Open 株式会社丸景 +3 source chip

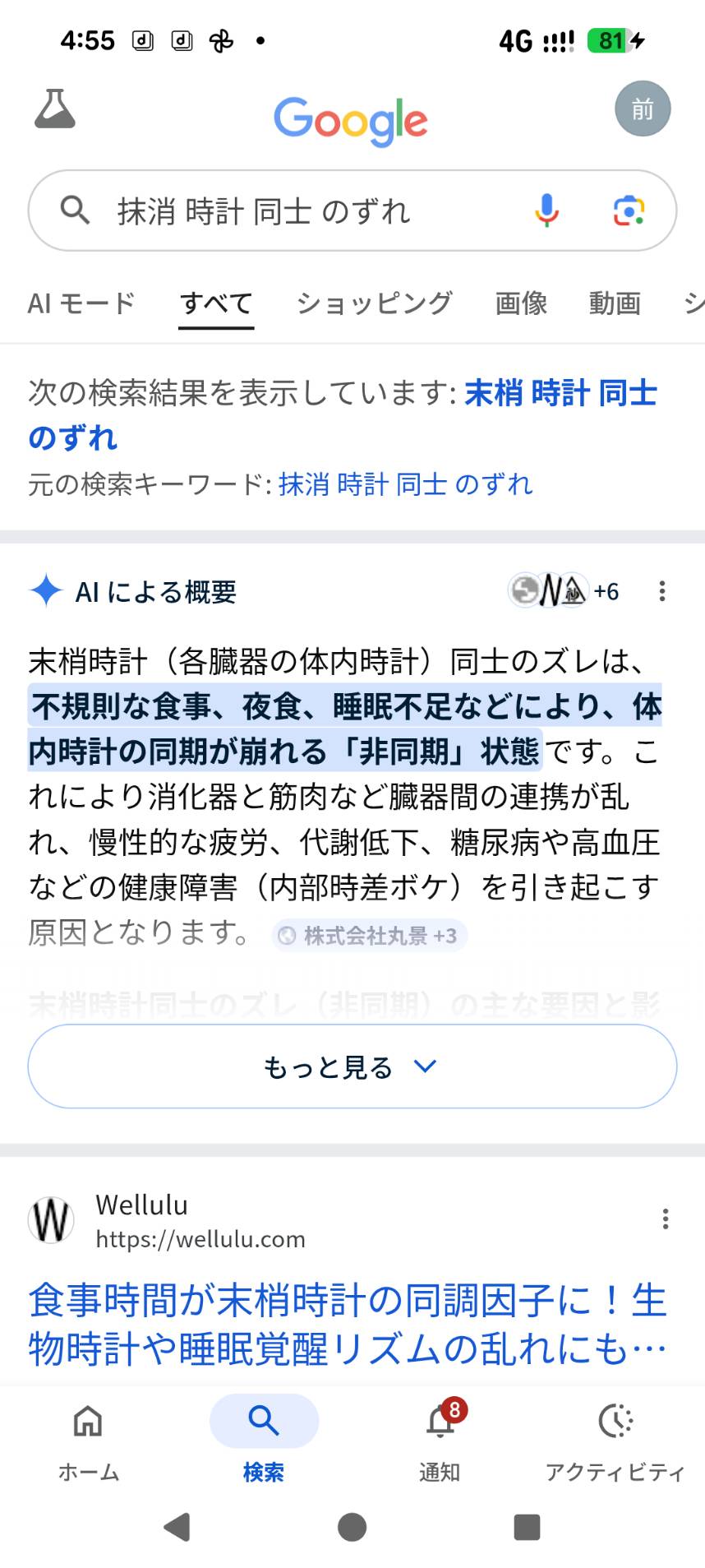point(369,935)
